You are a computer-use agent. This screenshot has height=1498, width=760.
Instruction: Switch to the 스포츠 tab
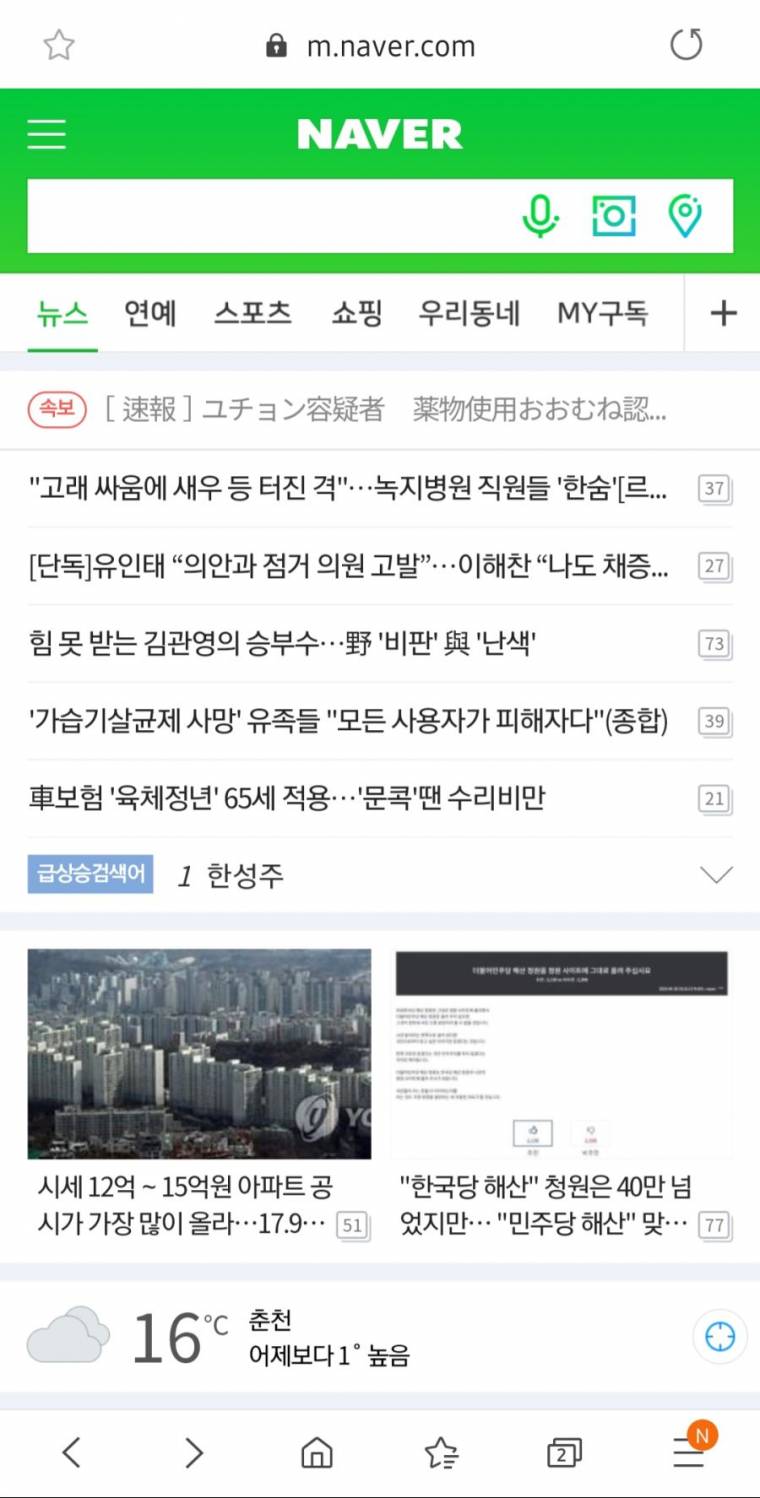[253, 314]
